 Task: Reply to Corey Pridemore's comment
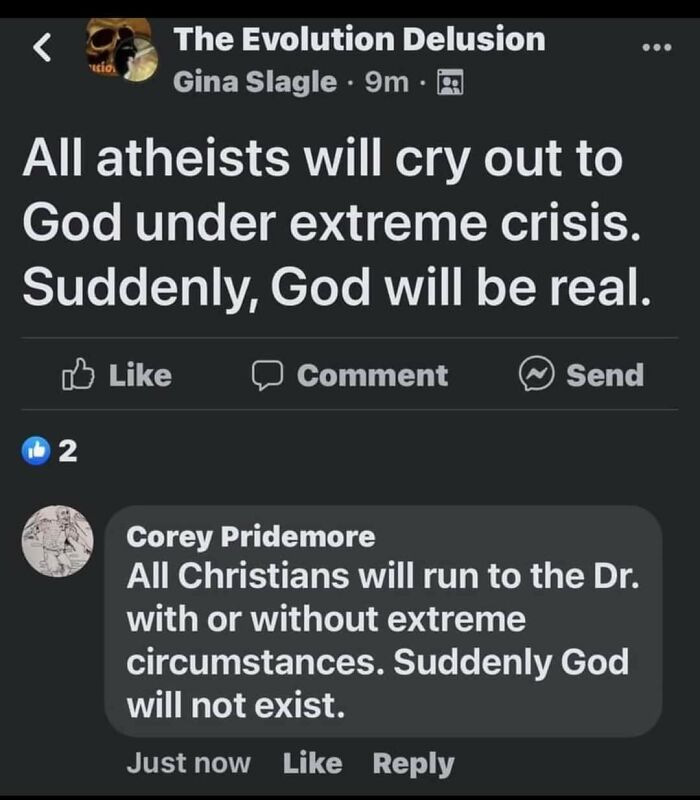[413, 763]
